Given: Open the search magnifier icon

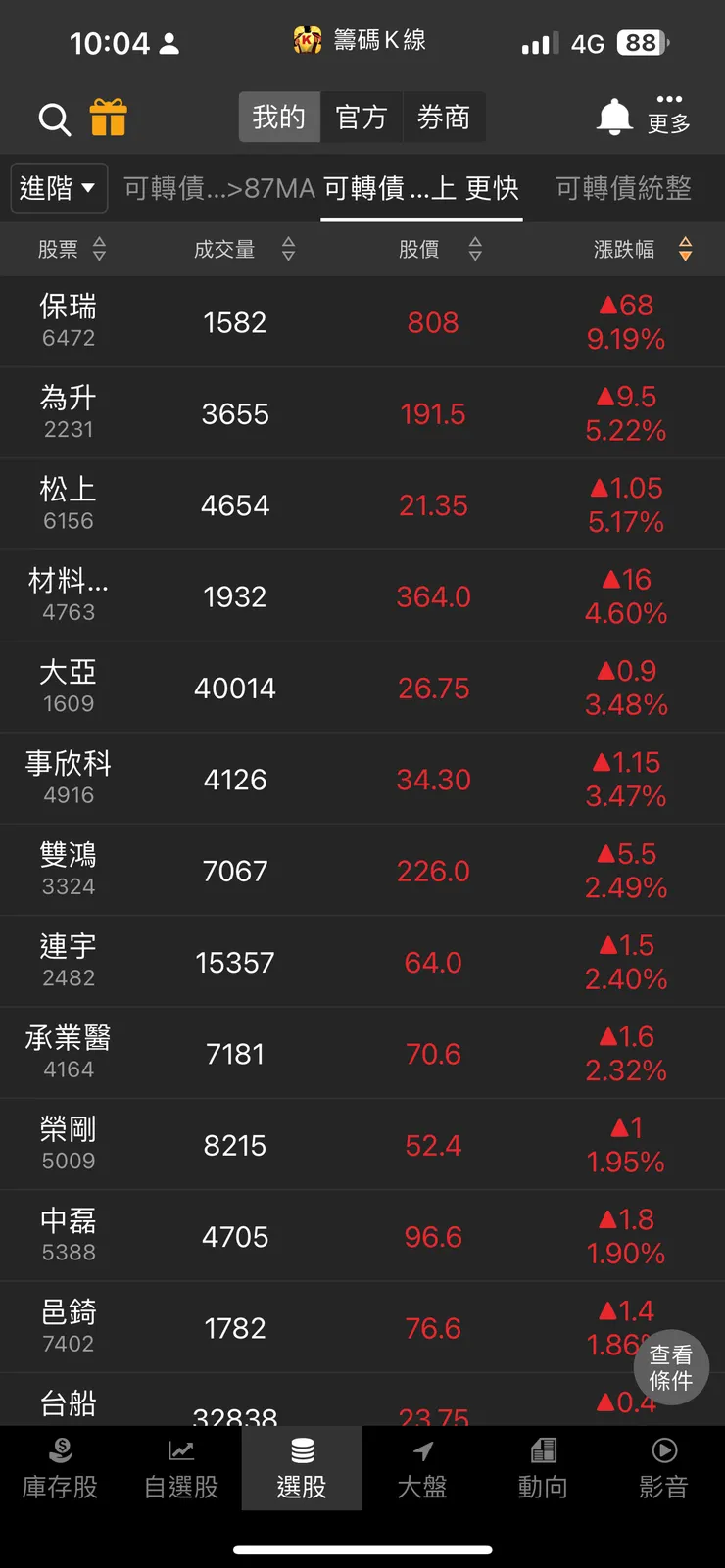Looking at the screenshot, I should tap(54, 119).
